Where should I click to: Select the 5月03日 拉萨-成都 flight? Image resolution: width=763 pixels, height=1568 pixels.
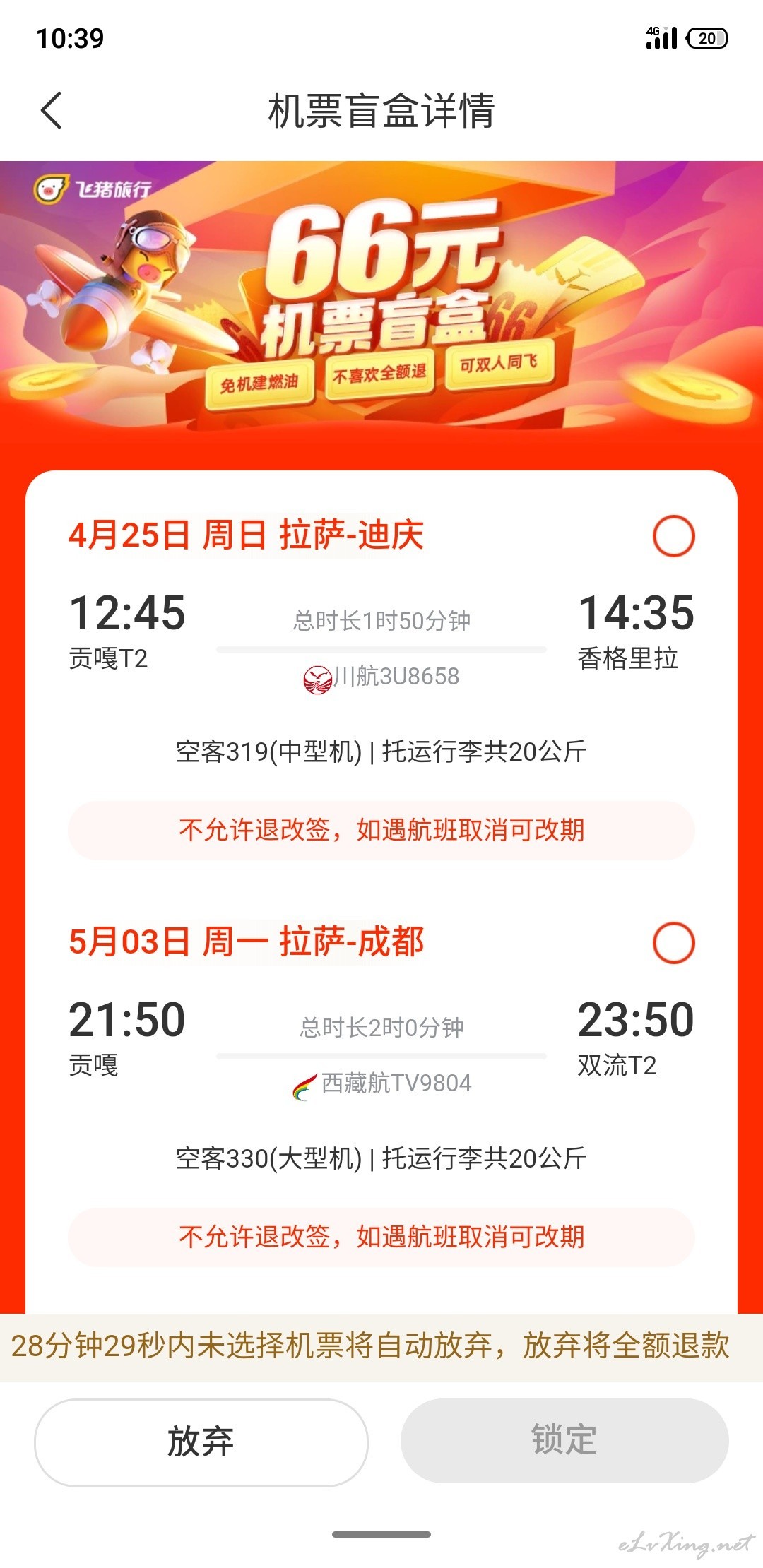673,943
